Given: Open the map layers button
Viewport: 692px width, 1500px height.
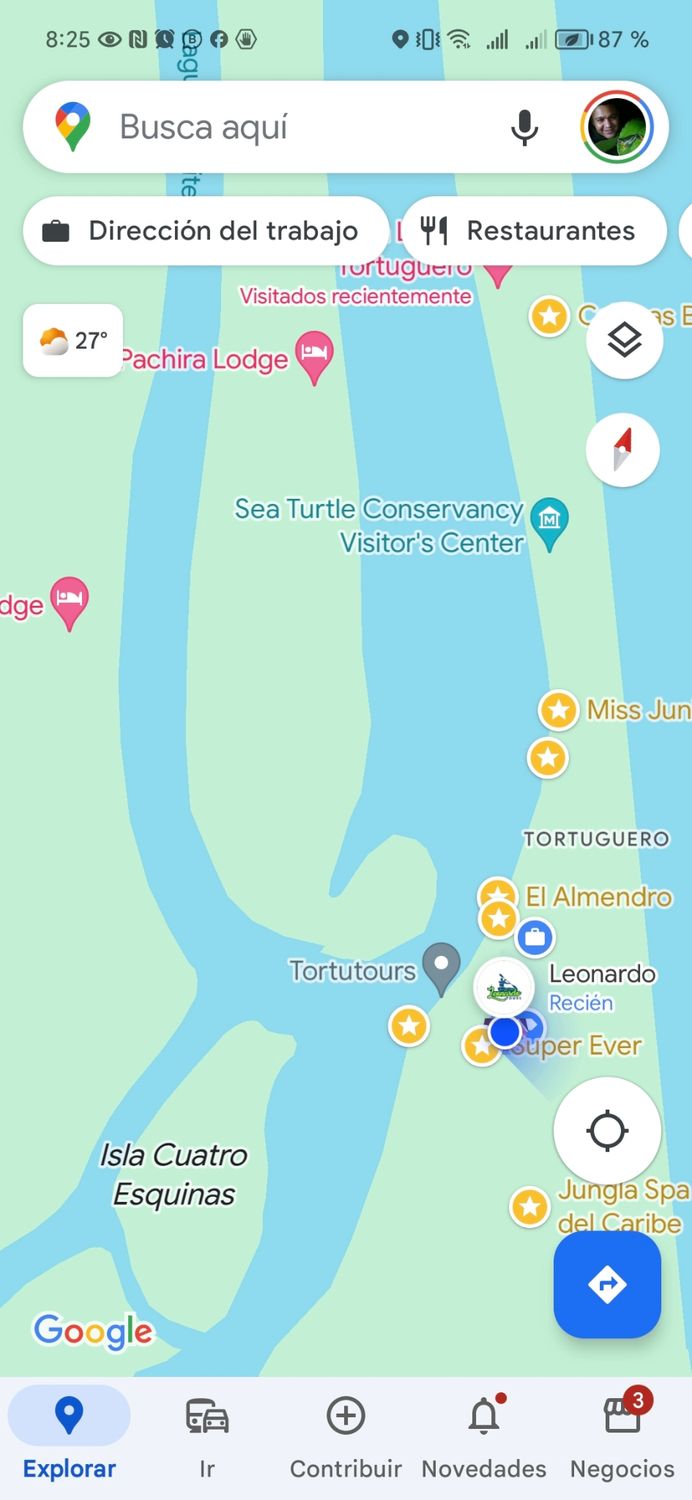Looking at the screenshot, I should (x=624, y=341).
